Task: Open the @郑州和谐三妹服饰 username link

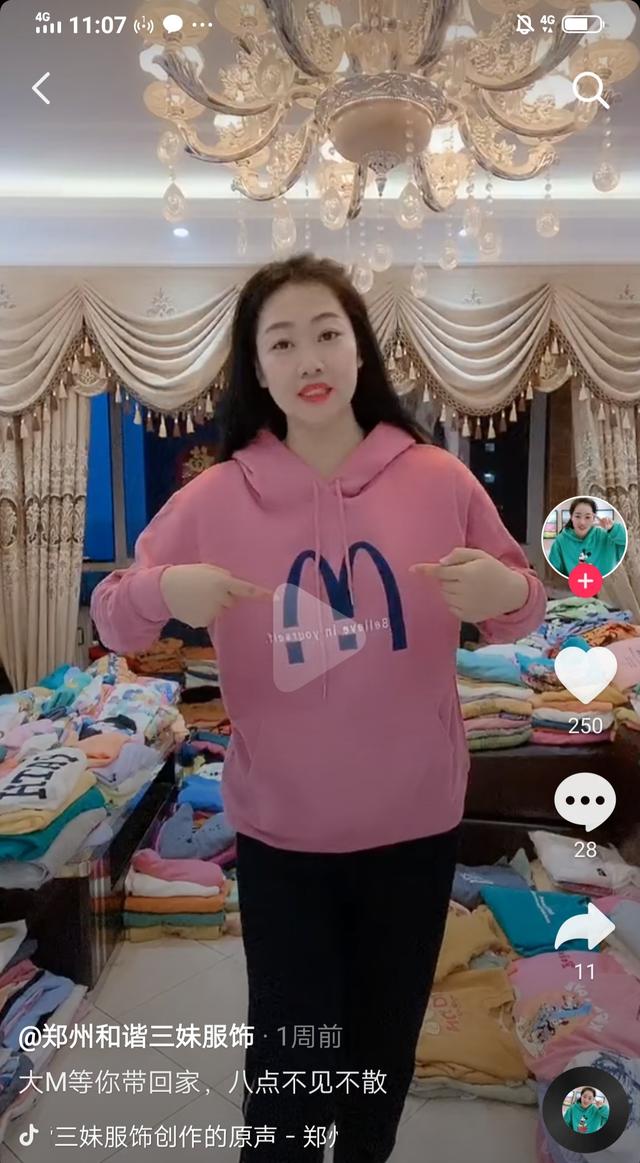Action: point(136,1036)
